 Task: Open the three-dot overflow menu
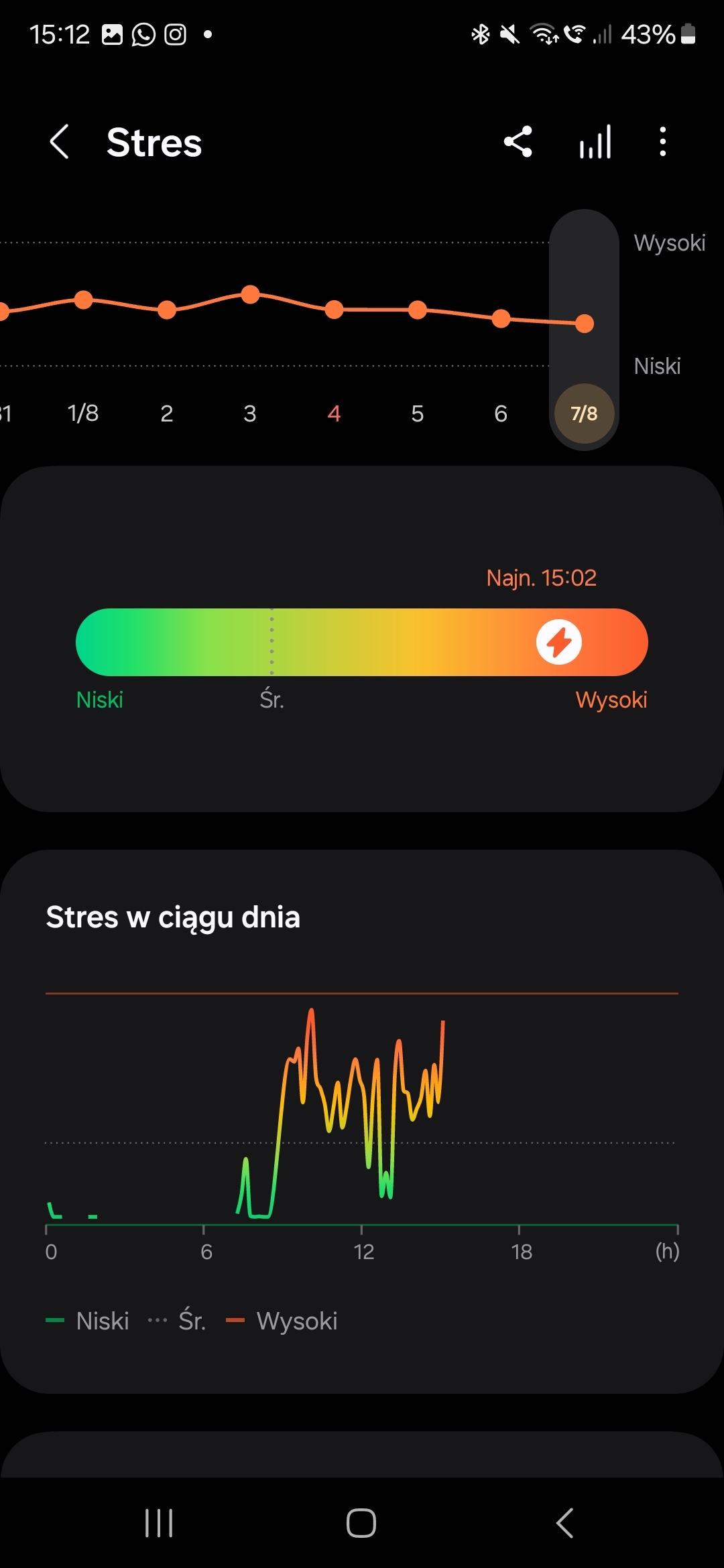(663, 142)
